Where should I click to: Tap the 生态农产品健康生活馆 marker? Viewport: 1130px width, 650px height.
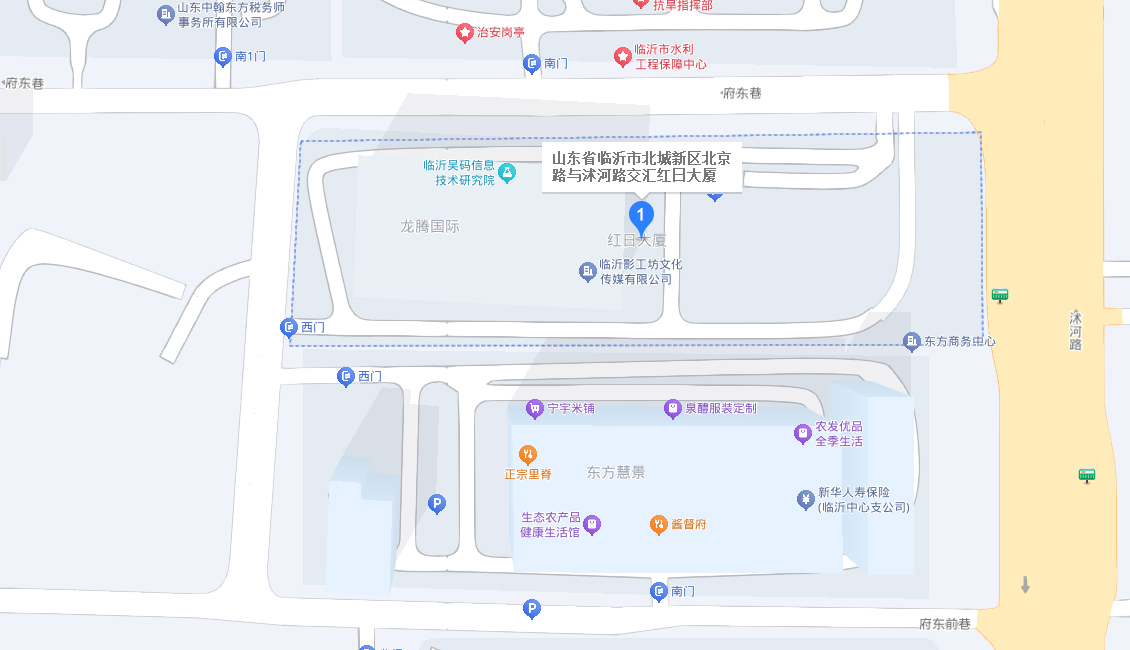click(x=592, y=524)
